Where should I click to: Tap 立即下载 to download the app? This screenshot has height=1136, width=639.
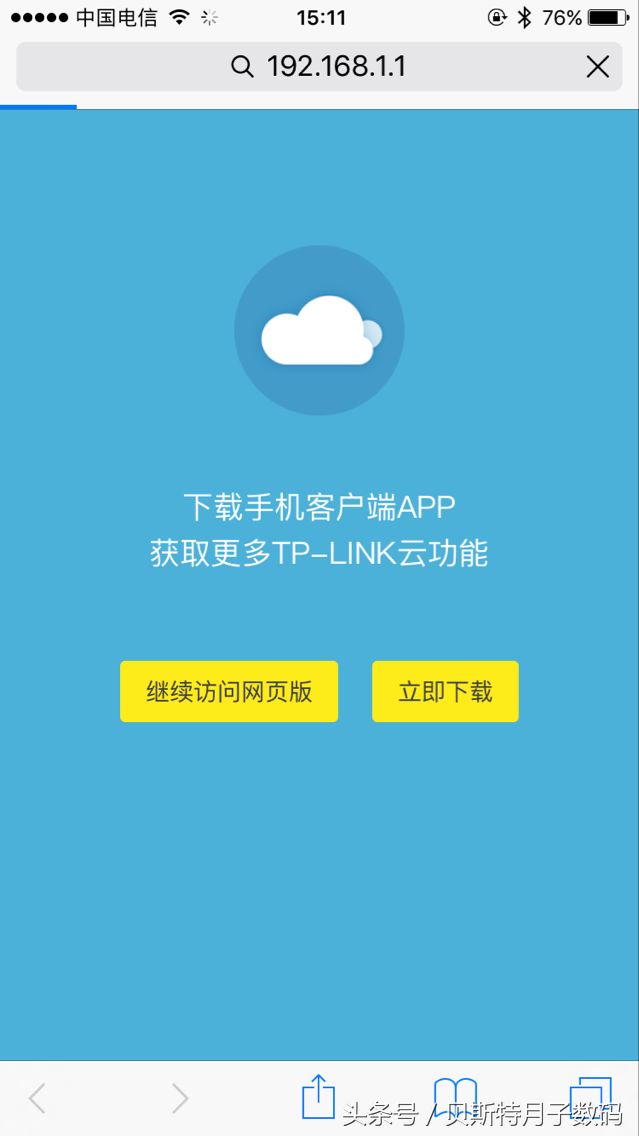(446, 691)
